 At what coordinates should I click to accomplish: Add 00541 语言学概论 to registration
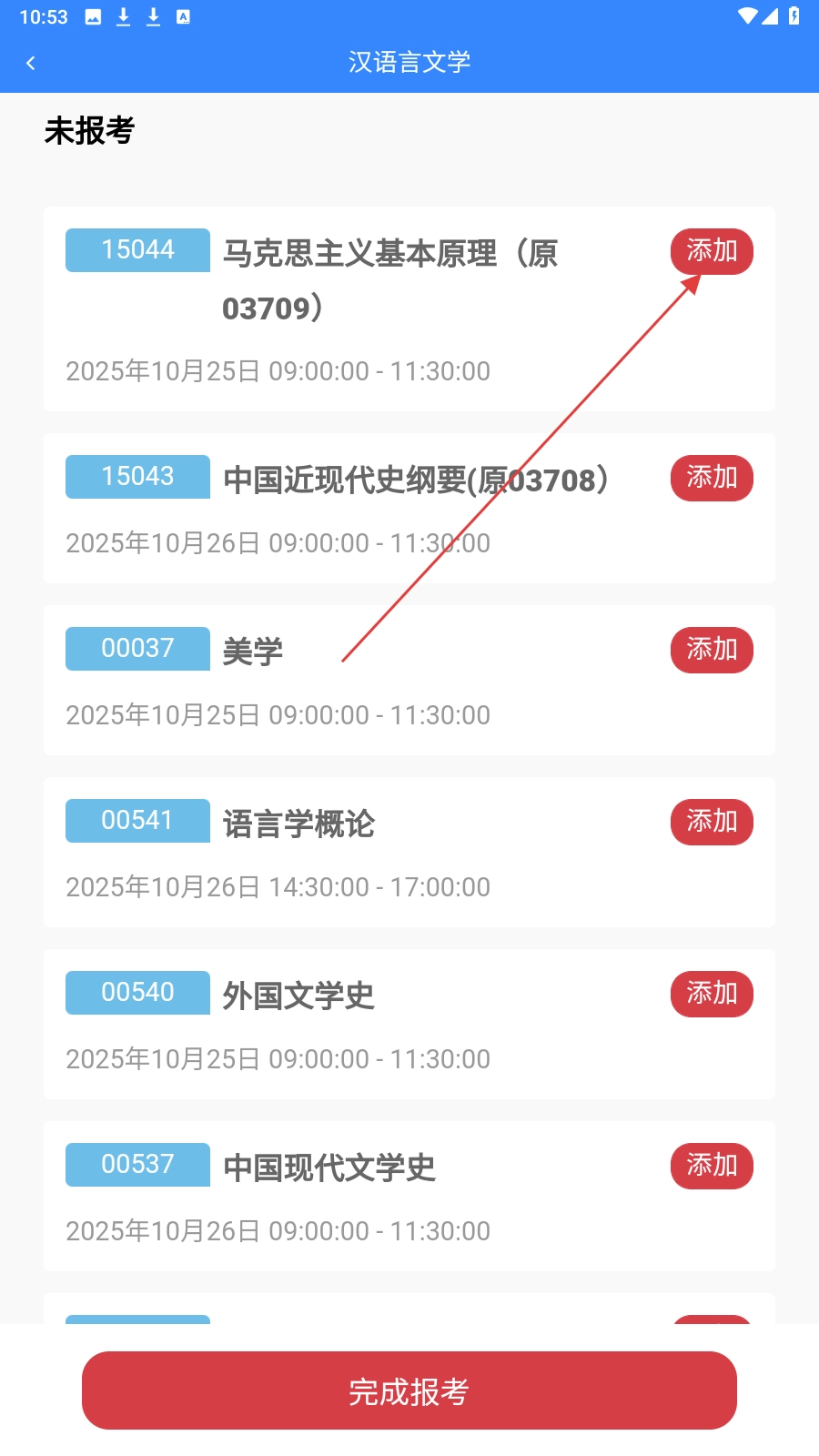(x=712, y=822)
